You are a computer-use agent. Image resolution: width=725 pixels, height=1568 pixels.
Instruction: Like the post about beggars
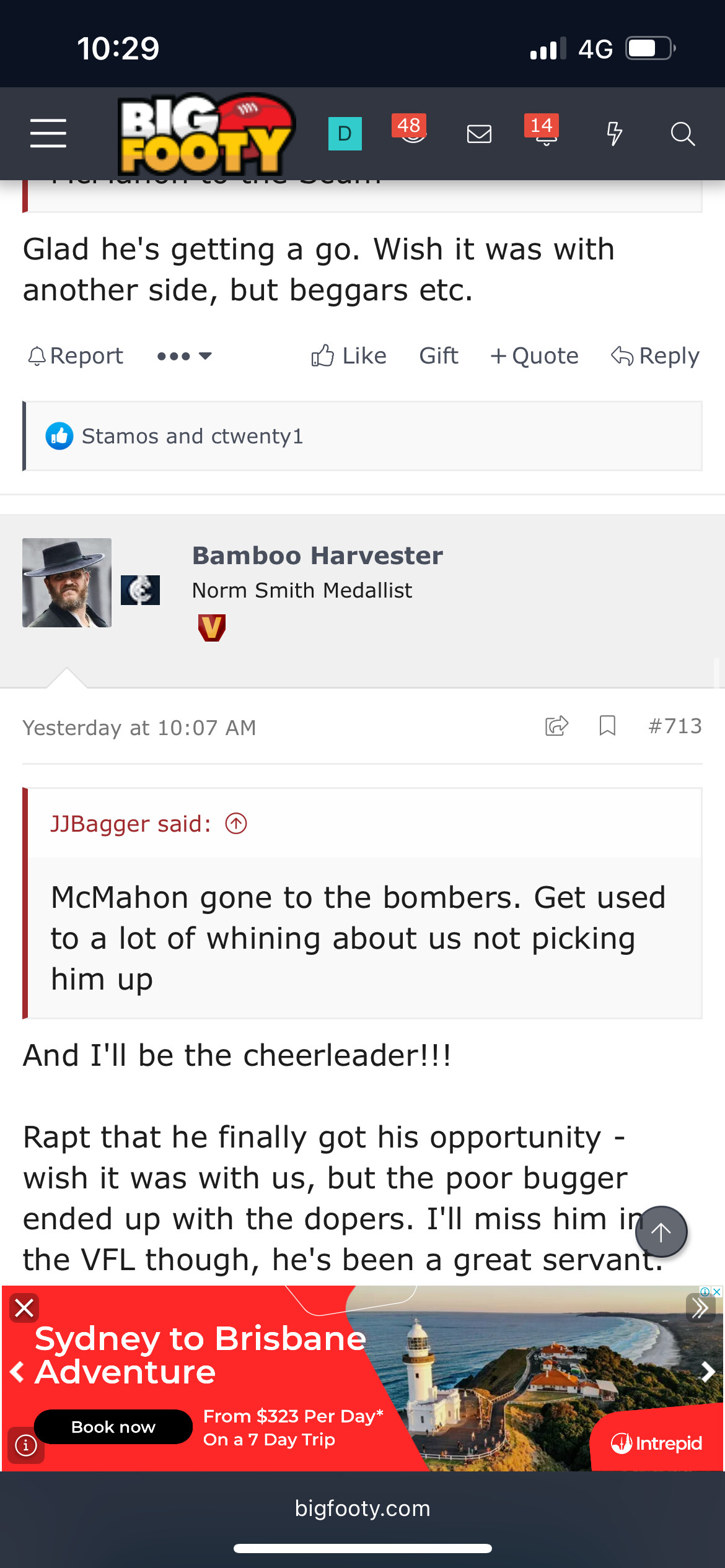tap(349, 356)
